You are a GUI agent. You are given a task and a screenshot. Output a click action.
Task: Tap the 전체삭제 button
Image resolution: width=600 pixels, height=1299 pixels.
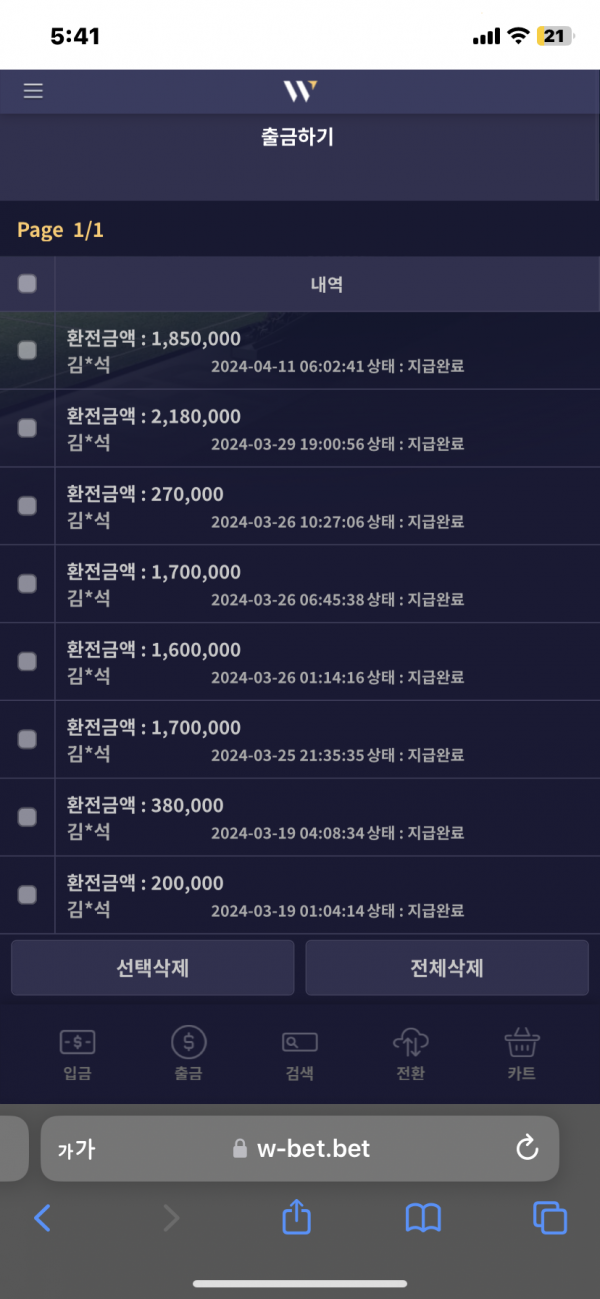coord(447,968)
